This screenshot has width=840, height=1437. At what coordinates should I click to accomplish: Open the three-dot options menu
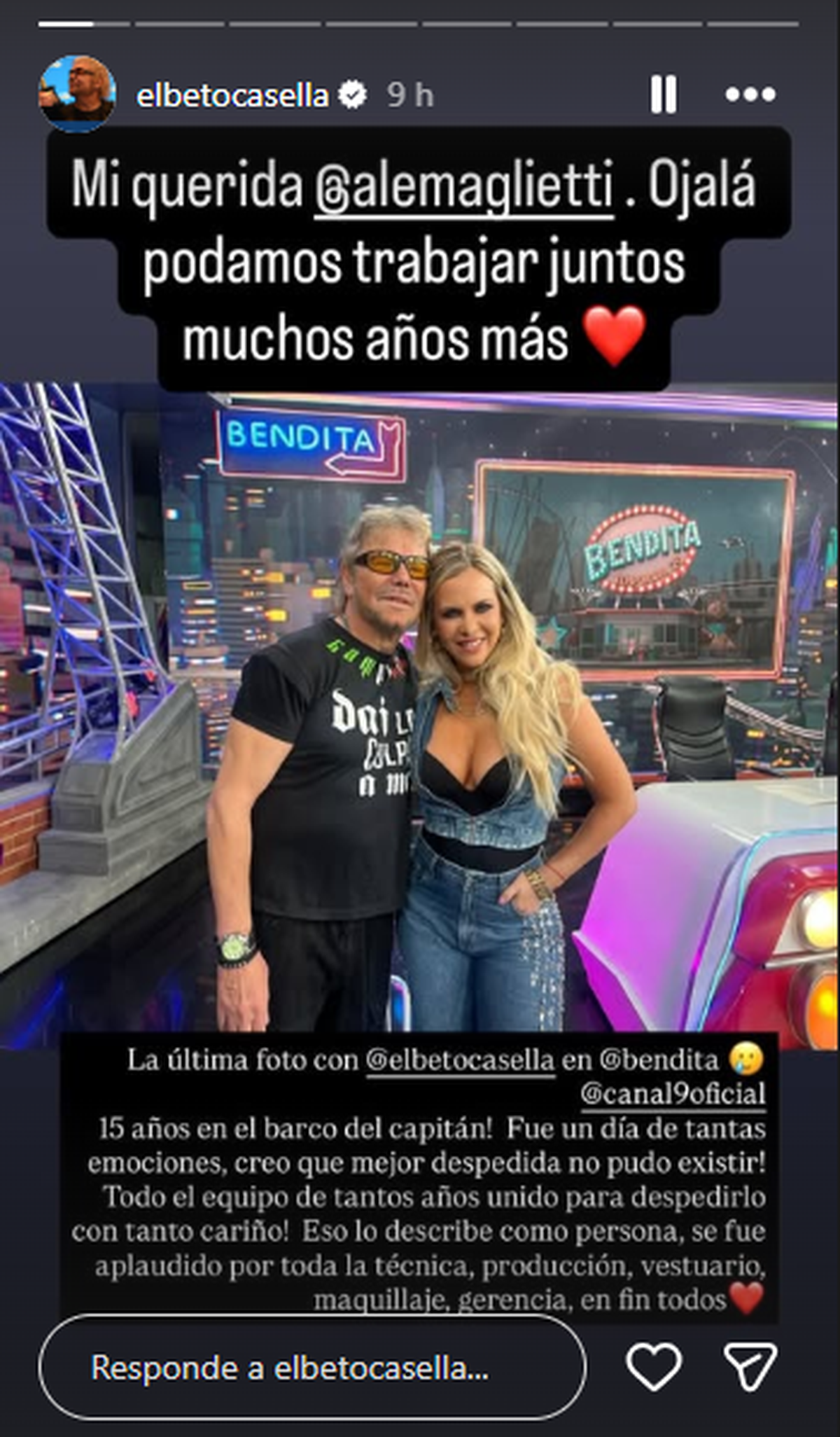[750, 94]
